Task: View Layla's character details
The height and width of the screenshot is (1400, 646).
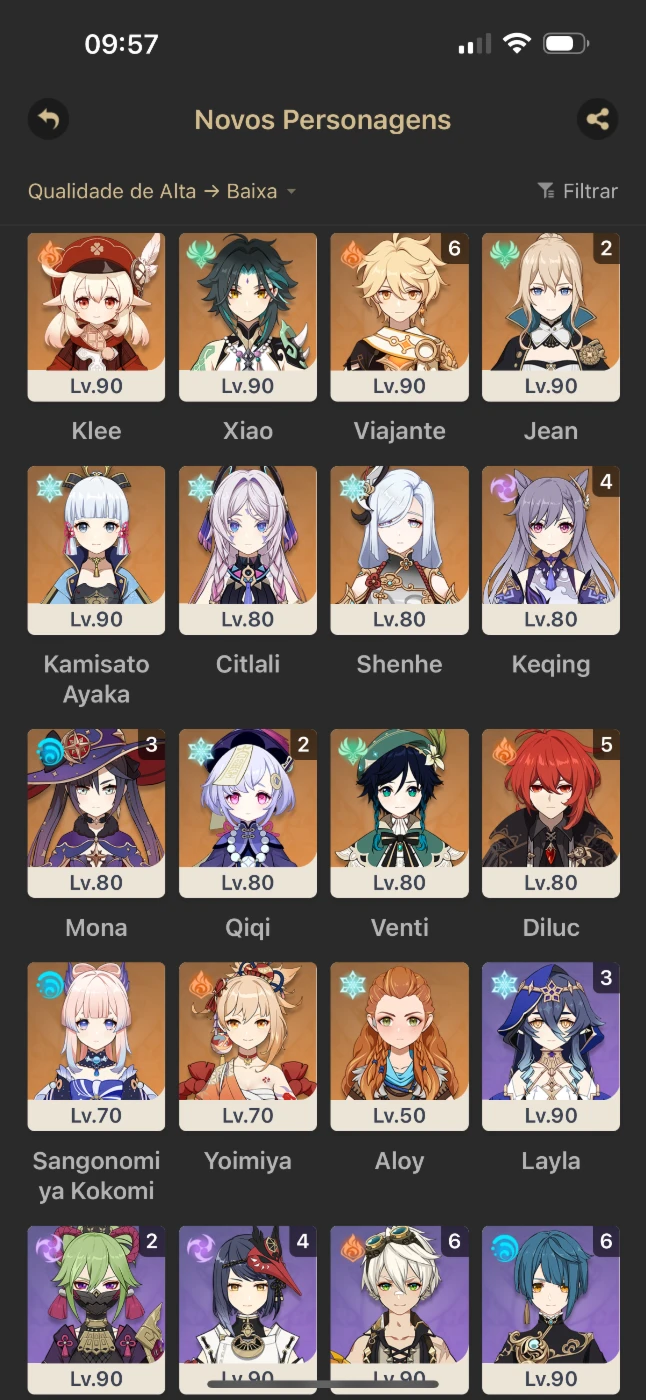Action: (x=551, y=1047)
